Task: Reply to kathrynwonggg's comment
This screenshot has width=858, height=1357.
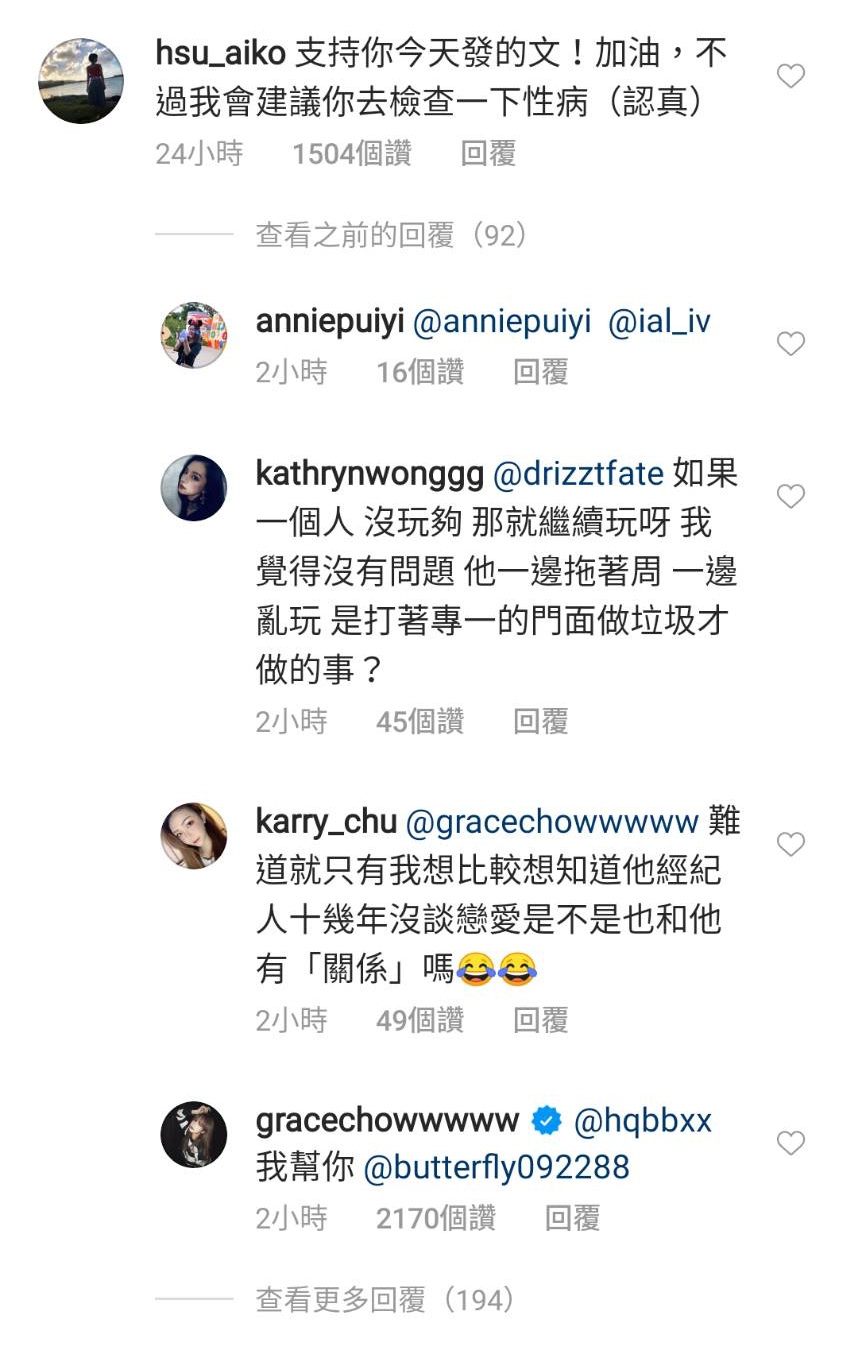Action: pos(540,721)
